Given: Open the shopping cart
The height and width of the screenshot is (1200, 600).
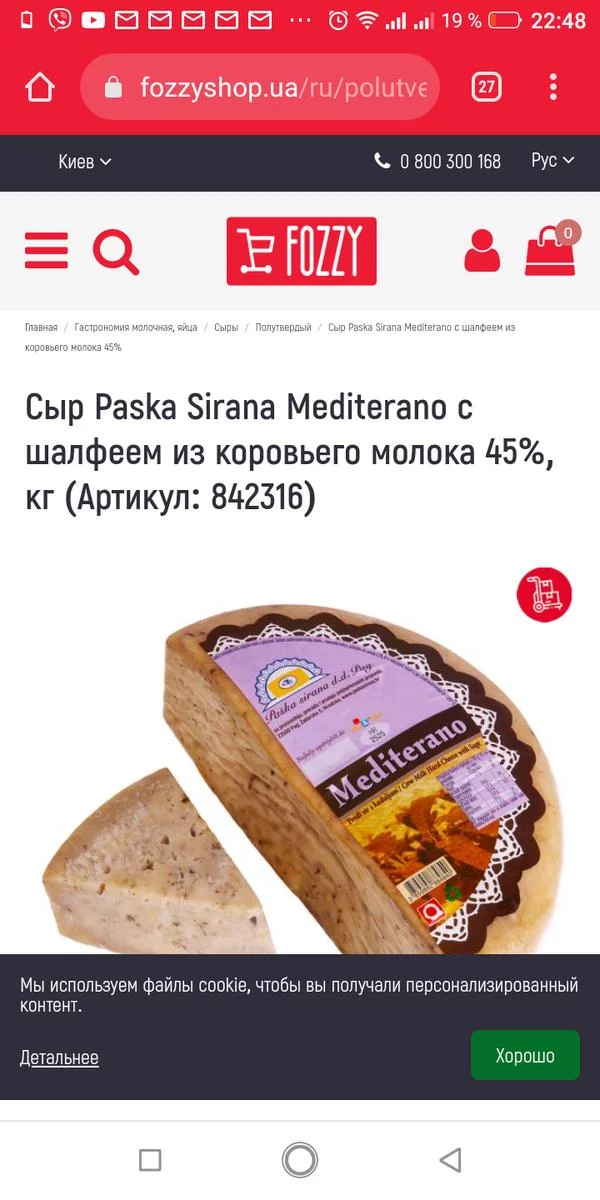Looking at the screenshot, I should point(550,251).
